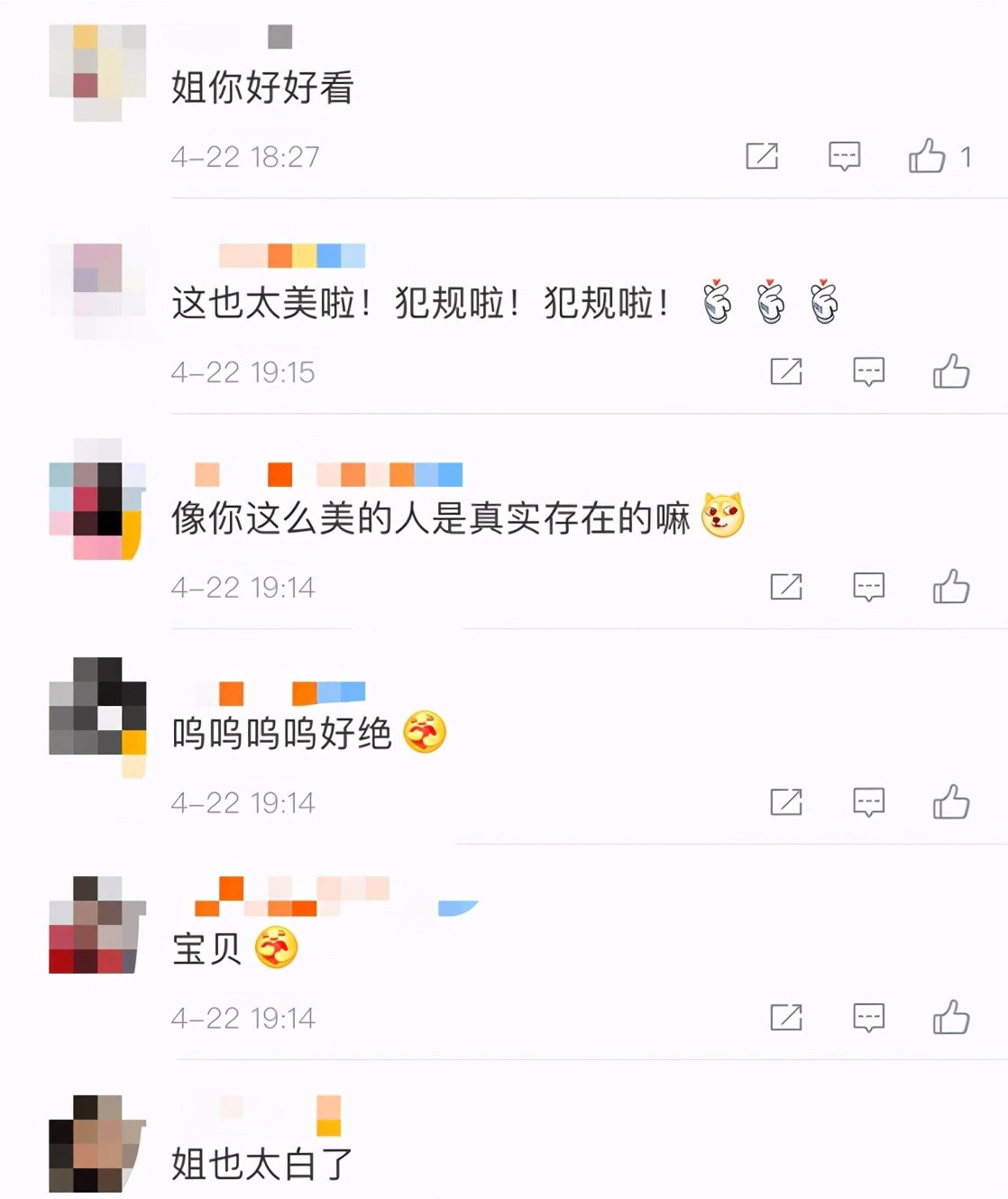Like the comment "宝贝"
1008x1199 pixels.
pos(951,1018)
